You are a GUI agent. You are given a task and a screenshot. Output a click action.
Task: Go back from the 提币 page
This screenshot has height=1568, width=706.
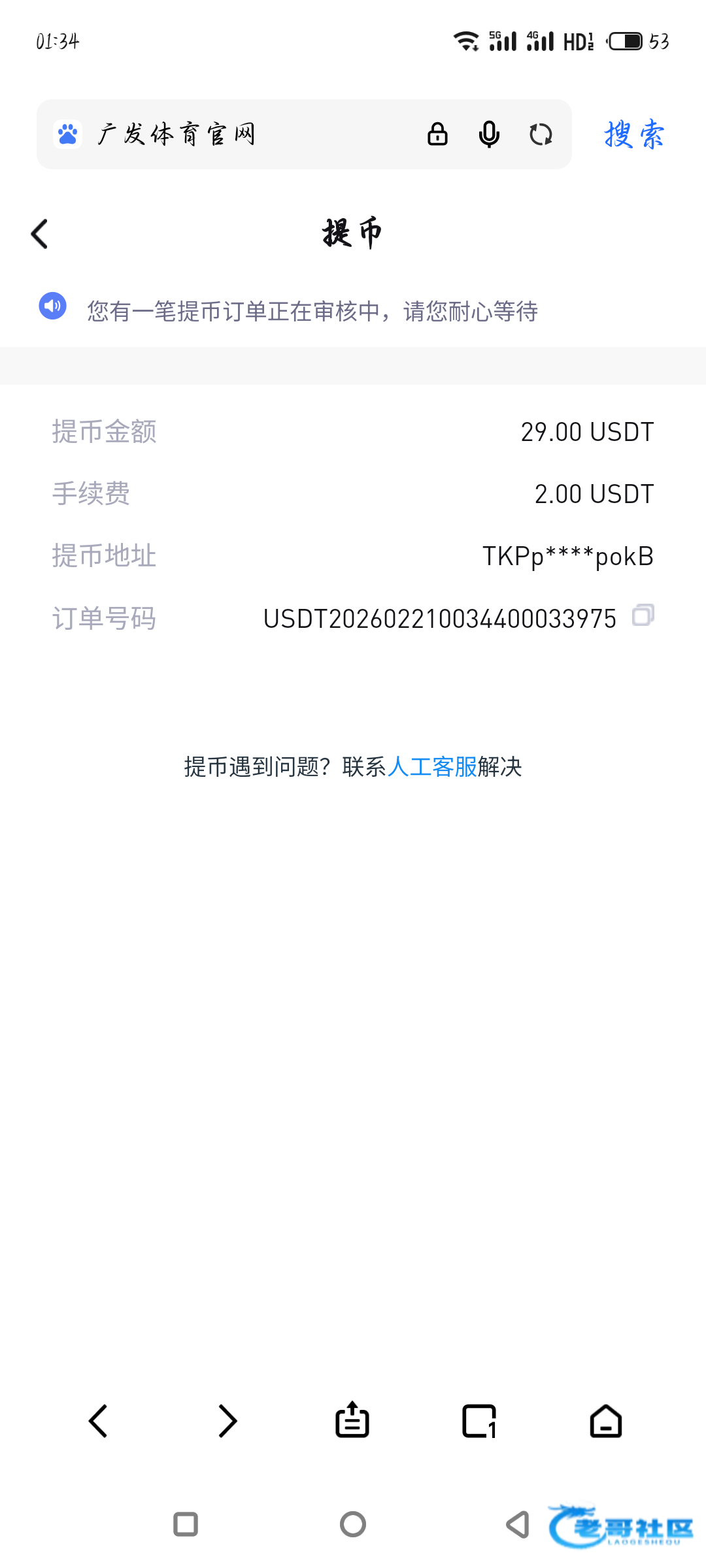pos(40,234)
